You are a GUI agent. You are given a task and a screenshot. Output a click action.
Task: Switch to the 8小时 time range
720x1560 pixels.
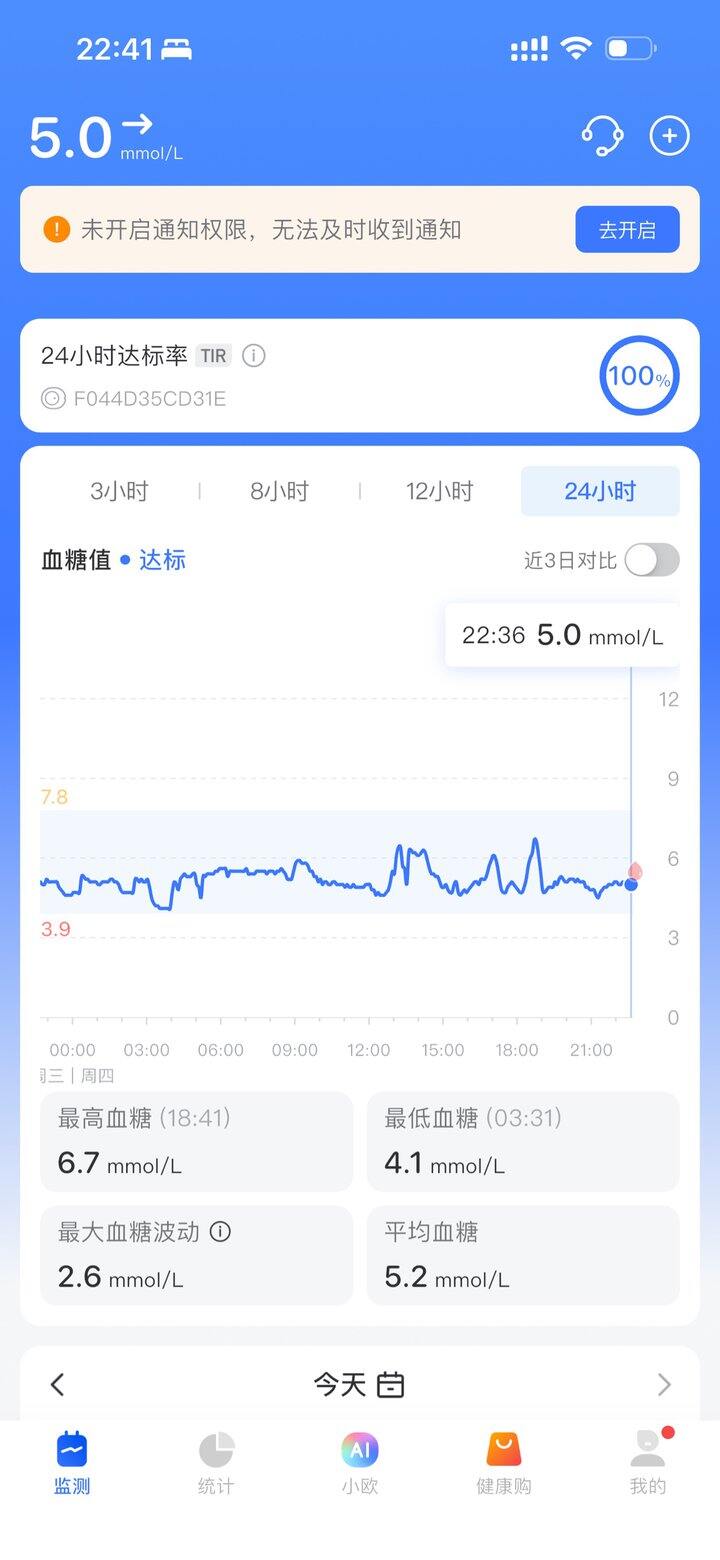coord(279,491)
